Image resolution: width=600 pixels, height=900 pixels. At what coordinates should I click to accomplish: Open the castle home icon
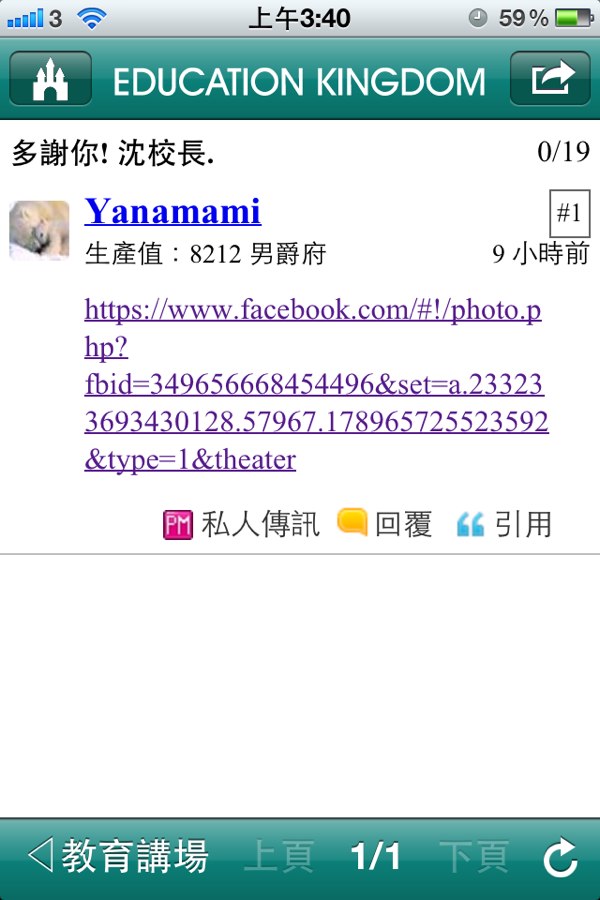50,79
